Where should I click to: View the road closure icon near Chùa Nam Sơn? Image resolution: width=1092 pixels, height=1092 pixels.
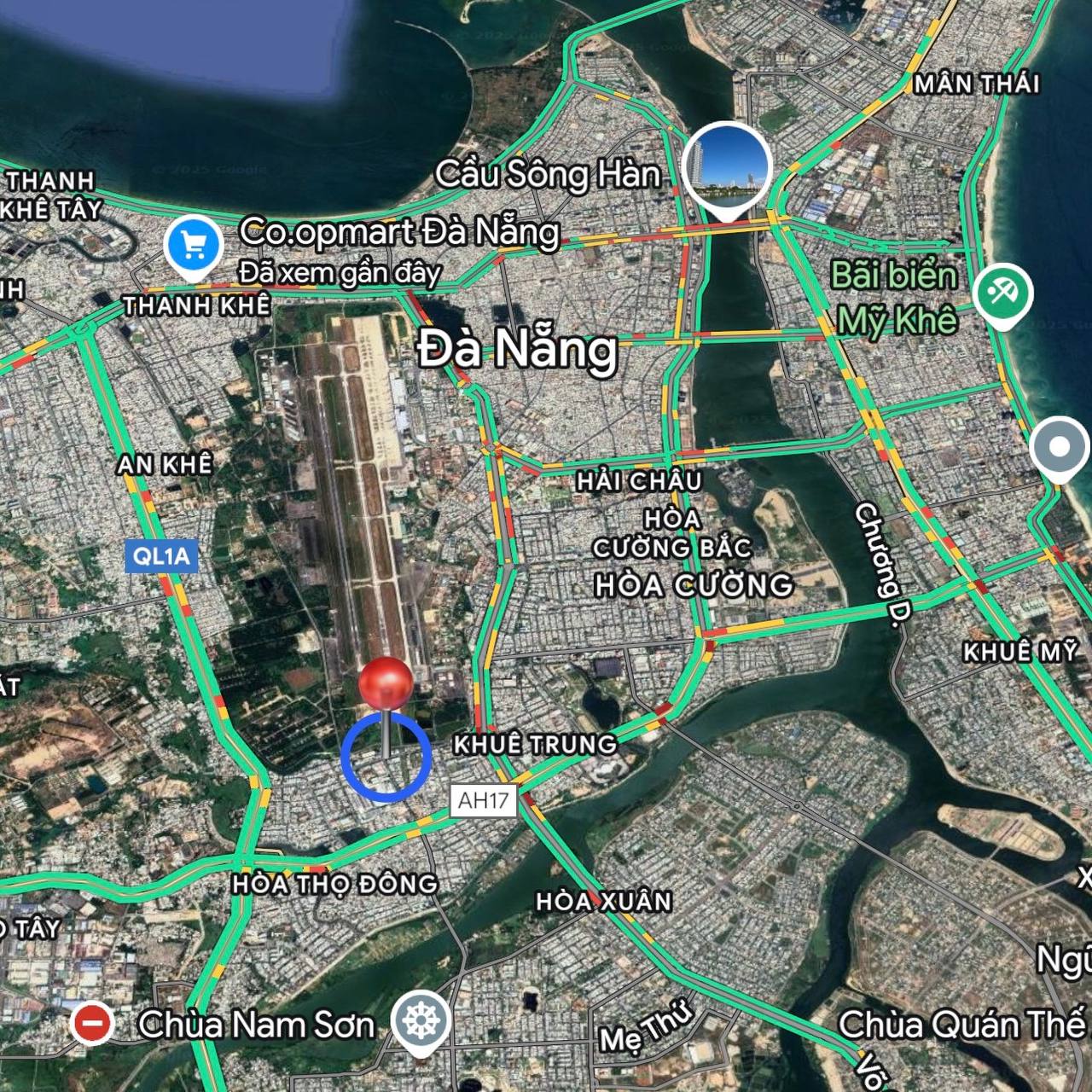coord(92,1023)
